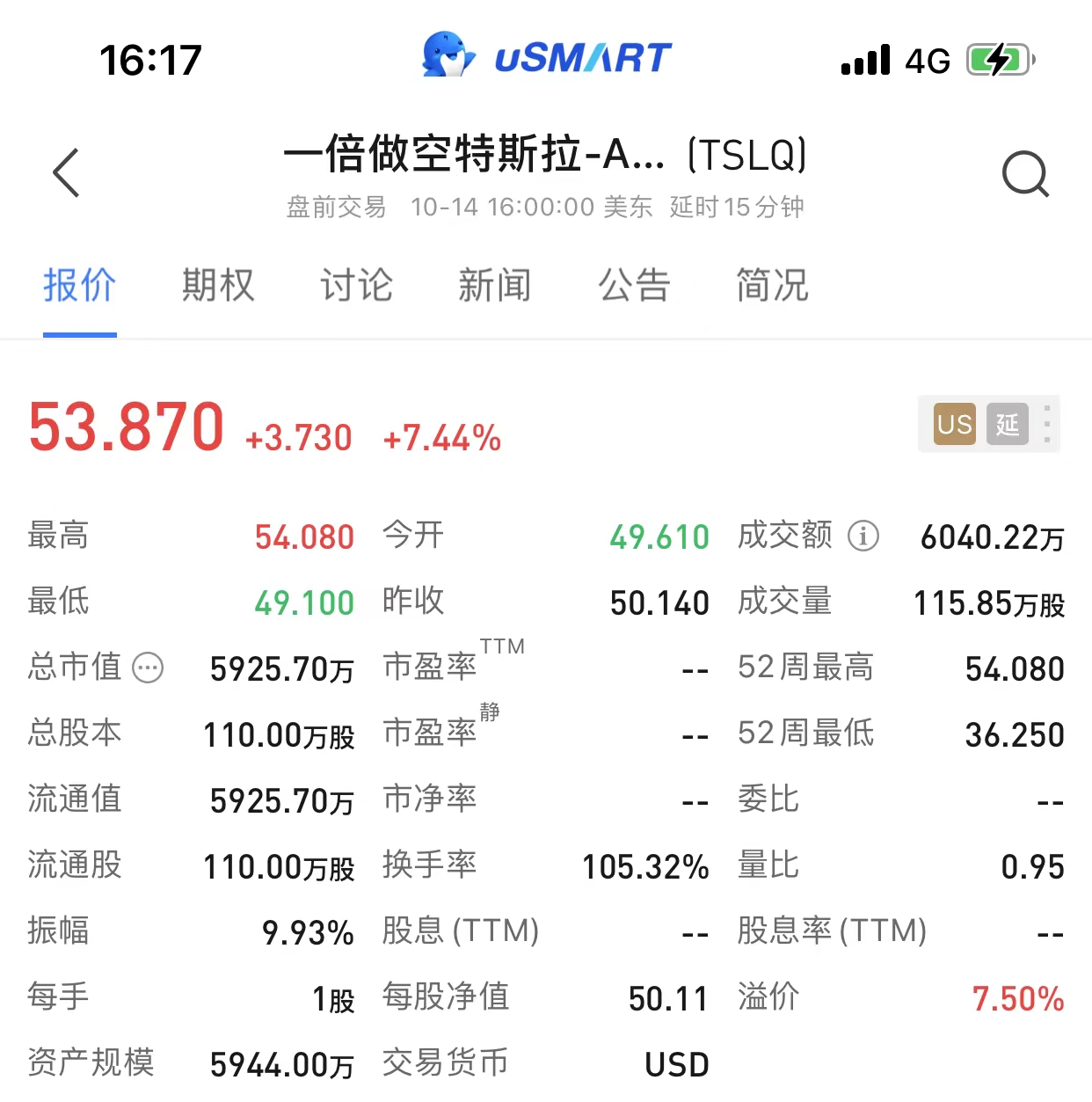
Task: Open the 讨论 tab
Action: (356, 286)
